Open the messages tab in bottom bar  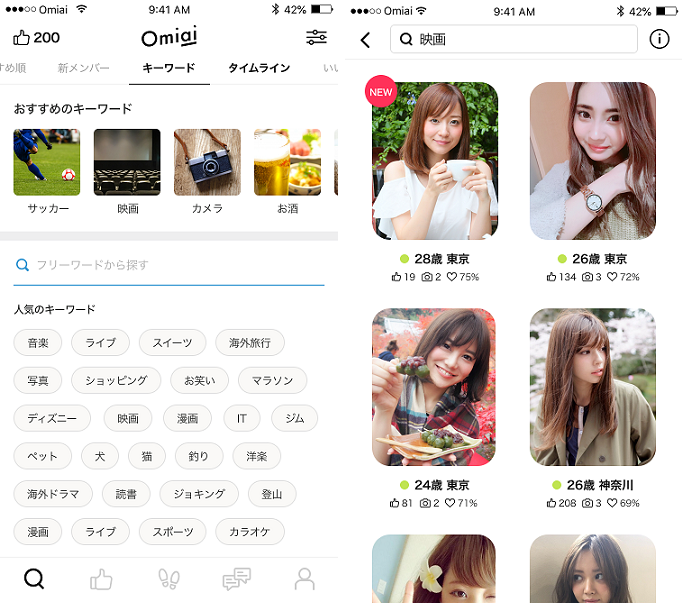pyautogui.click(x=236, y=579)
